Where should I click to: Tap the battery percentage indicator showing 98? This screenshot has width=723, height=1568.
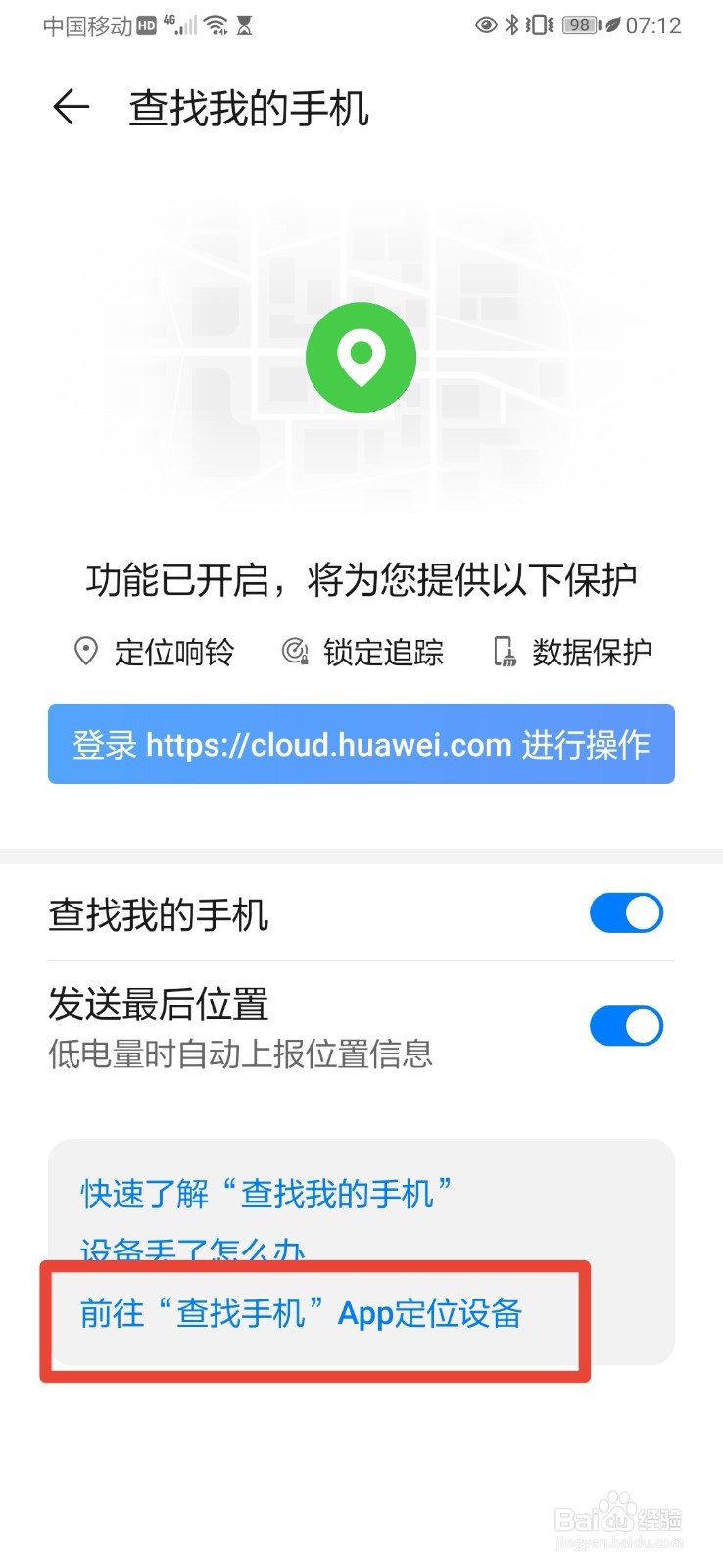pyautogui.click(x=579, y=24)
